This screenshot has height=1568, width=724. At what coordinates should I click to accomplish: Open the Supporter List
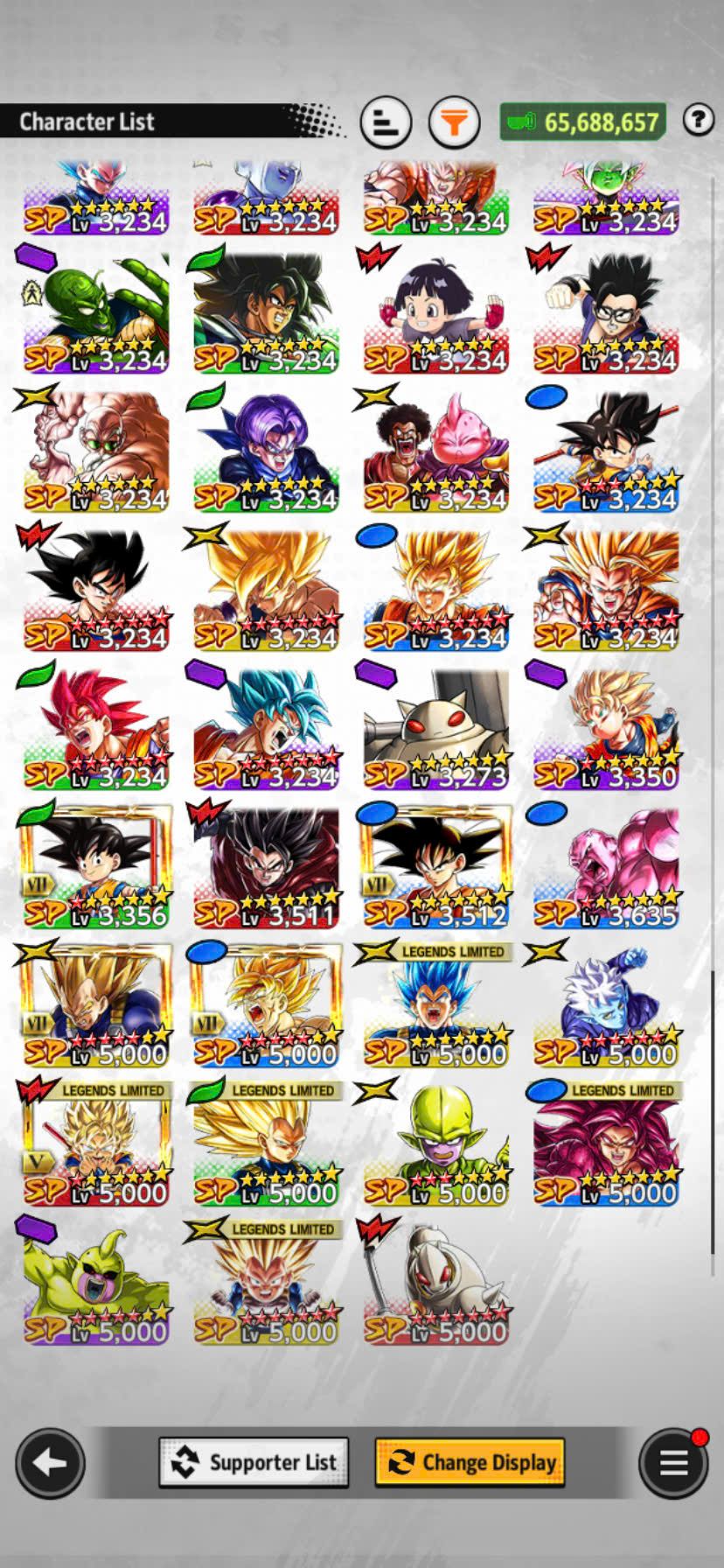click(x=254, y=1462)
